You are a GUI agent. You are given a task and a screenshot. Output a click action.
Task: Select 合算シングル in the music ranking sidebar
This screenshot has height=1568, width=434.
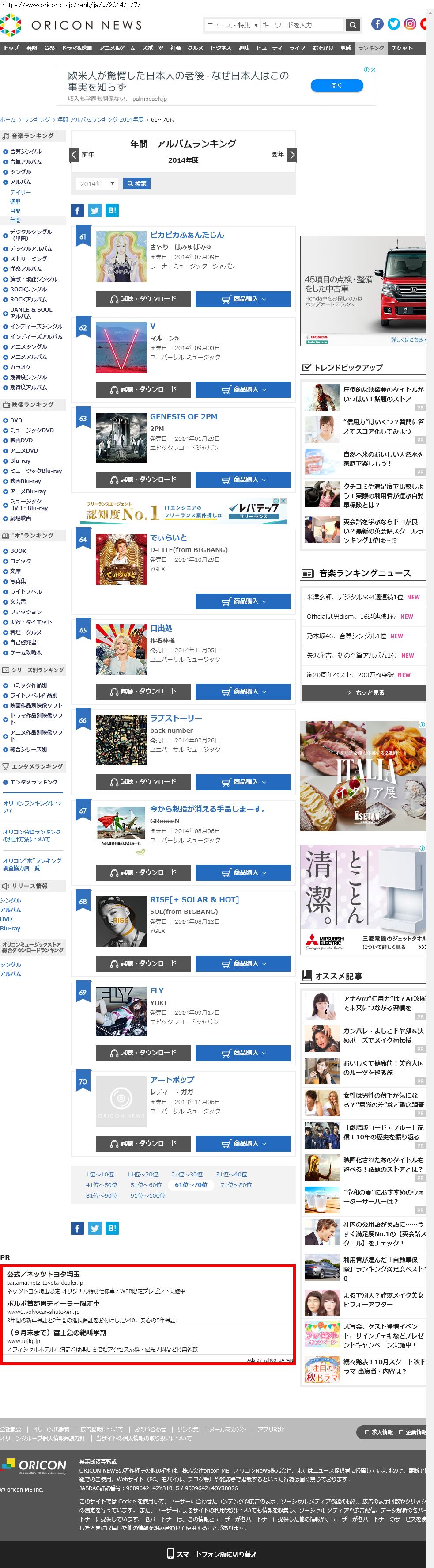[x=26, y=152]
